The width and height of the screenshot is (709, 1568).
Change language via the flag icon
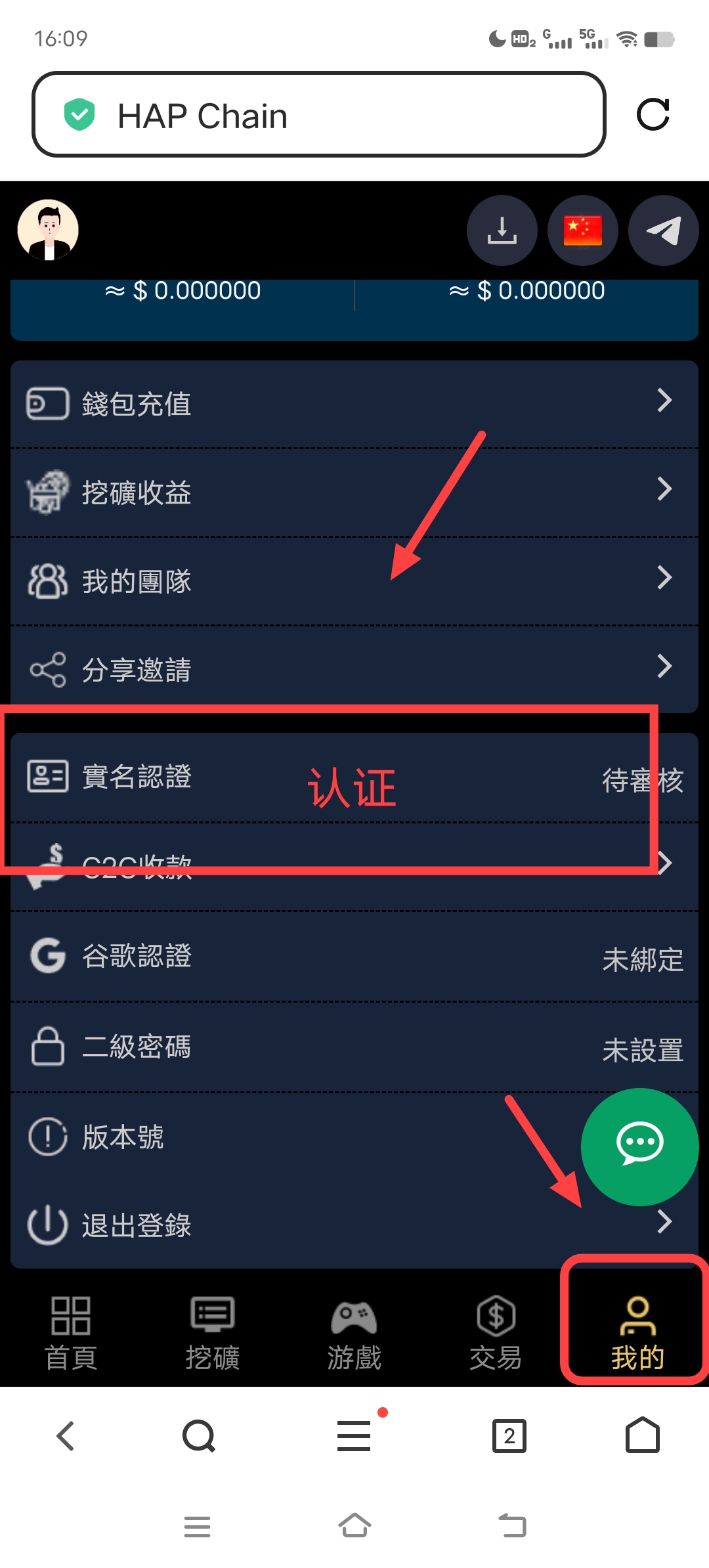tap(583, 230)
